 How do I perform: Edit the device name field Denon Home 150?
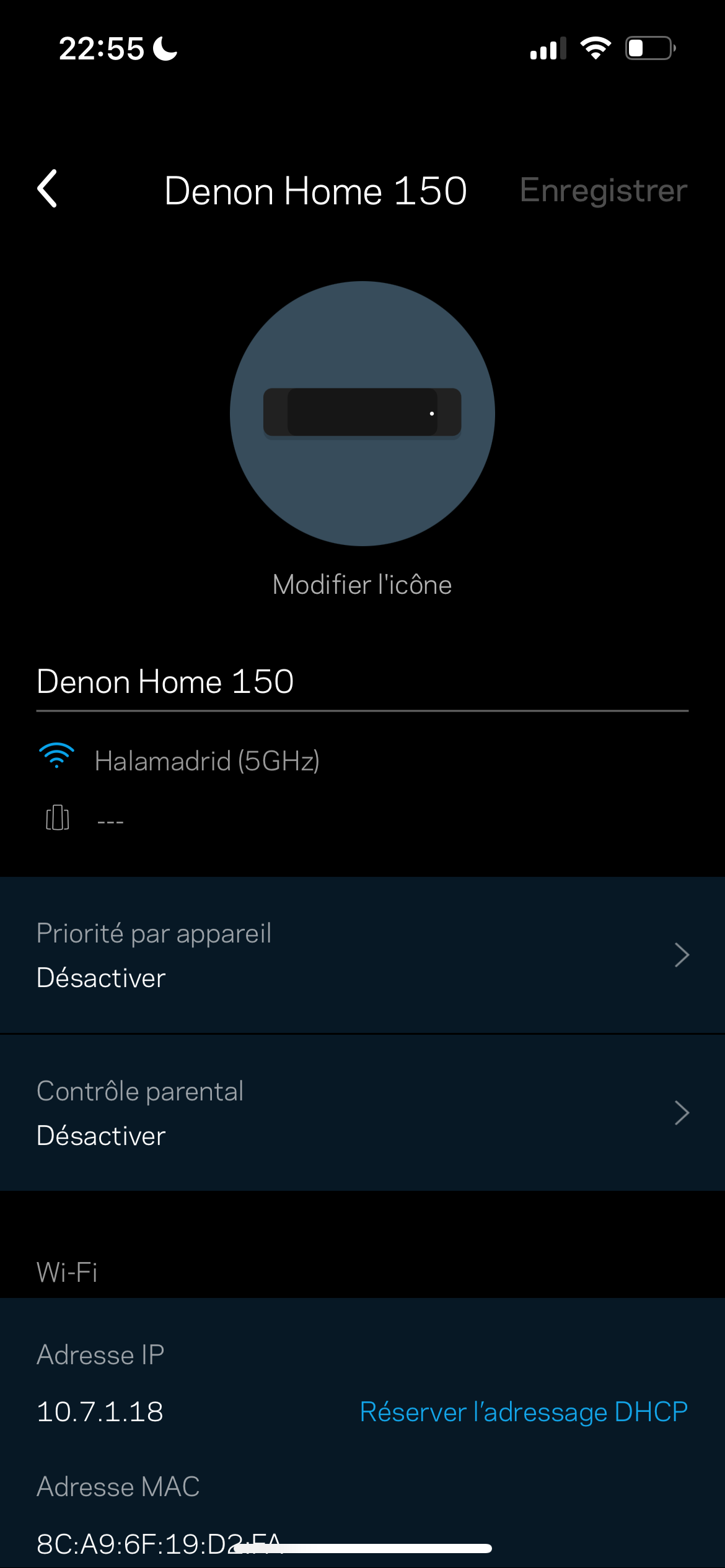[362, 682]
